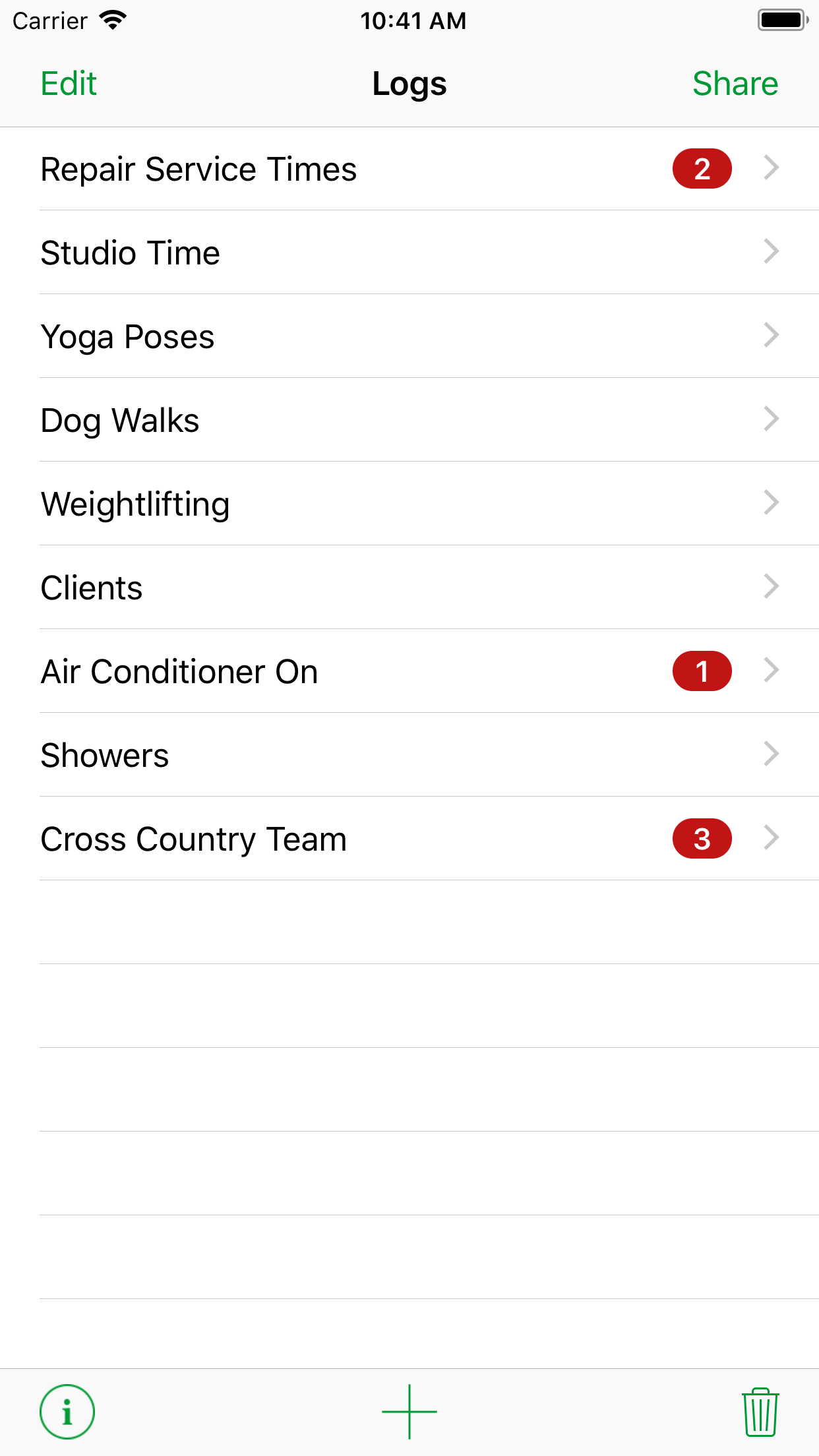This screenshot has width=819, height=1456.
Task: Open Cross Country Team log
Action: (x=409, y=839)
